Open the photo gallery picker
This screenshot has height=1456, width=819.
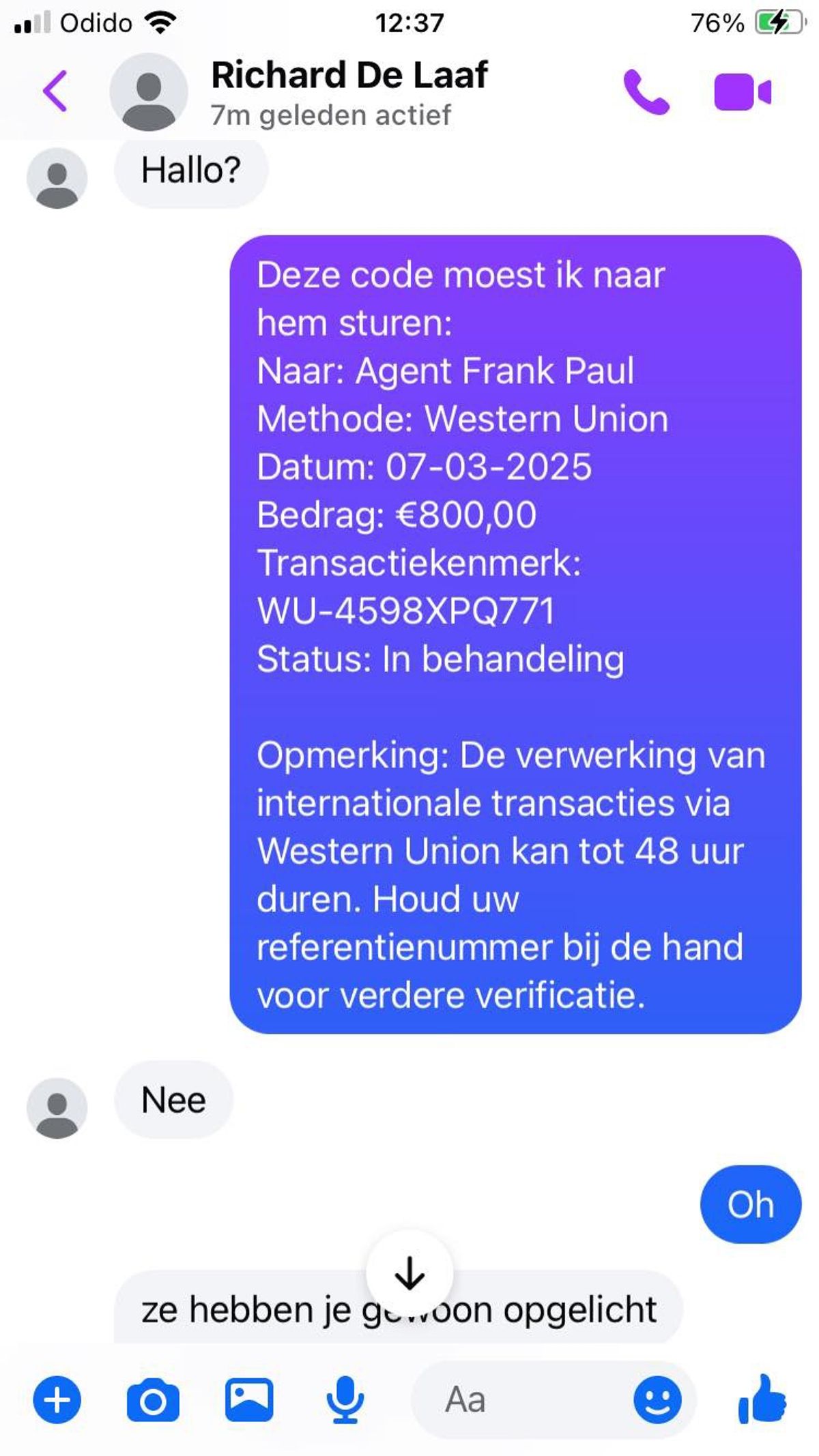click(x=249, y=1400)
